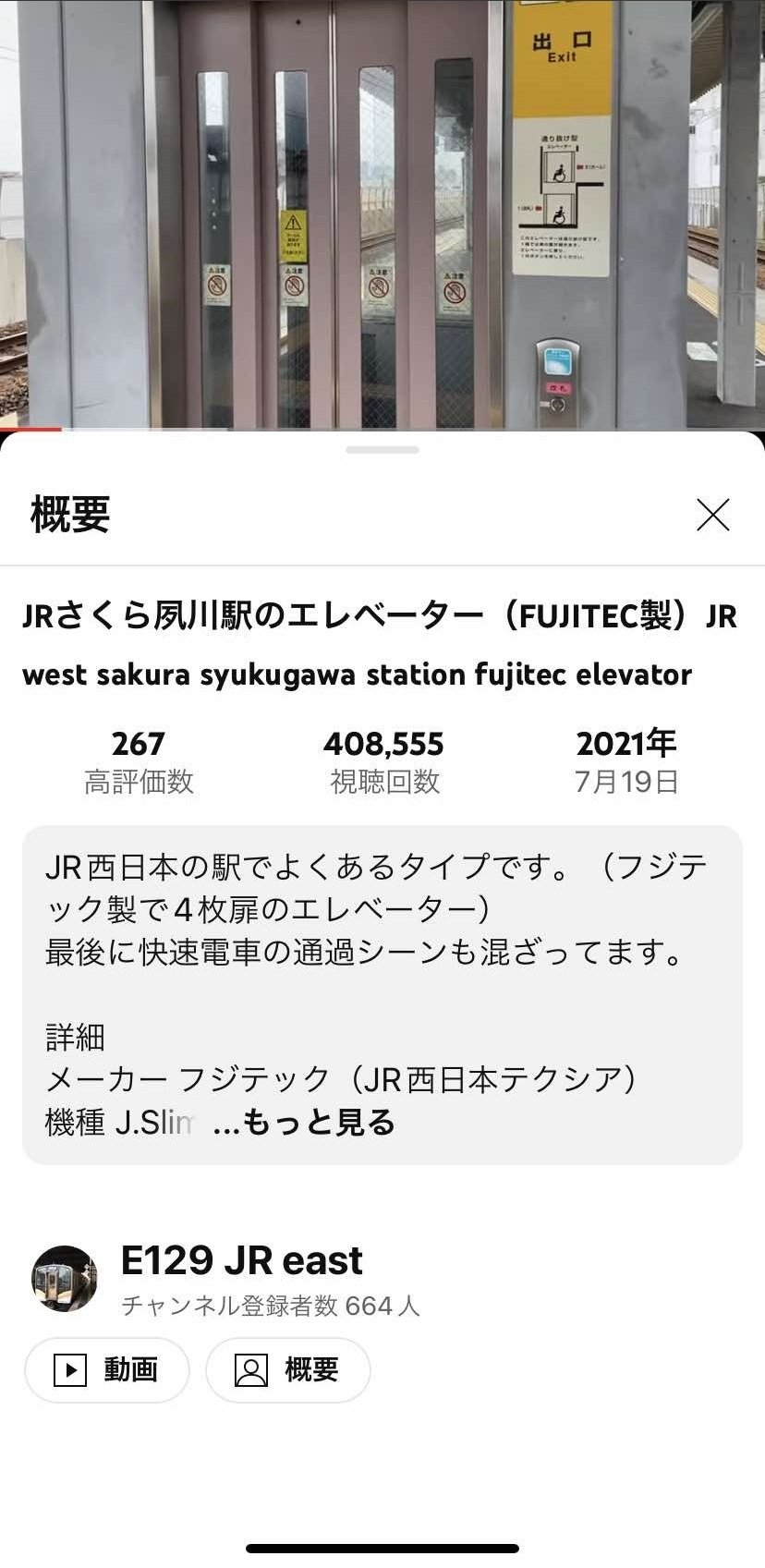
Task: Tap the 高評価数 likes label
Action: (x=139, y=781)
